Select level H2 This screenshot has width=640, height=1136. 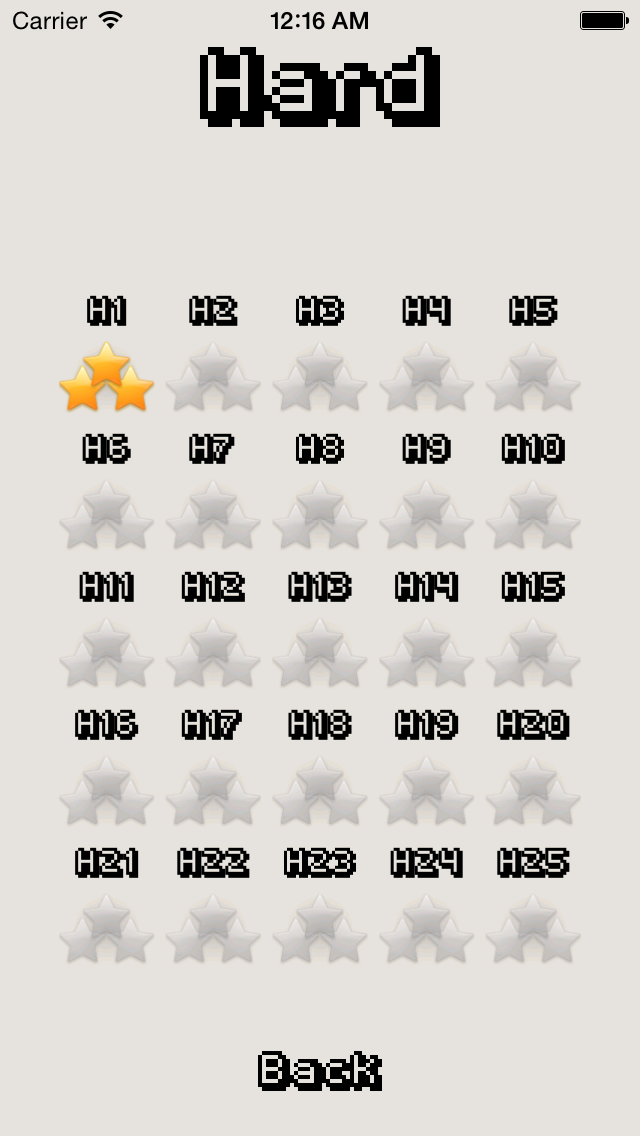click(213, 354)
